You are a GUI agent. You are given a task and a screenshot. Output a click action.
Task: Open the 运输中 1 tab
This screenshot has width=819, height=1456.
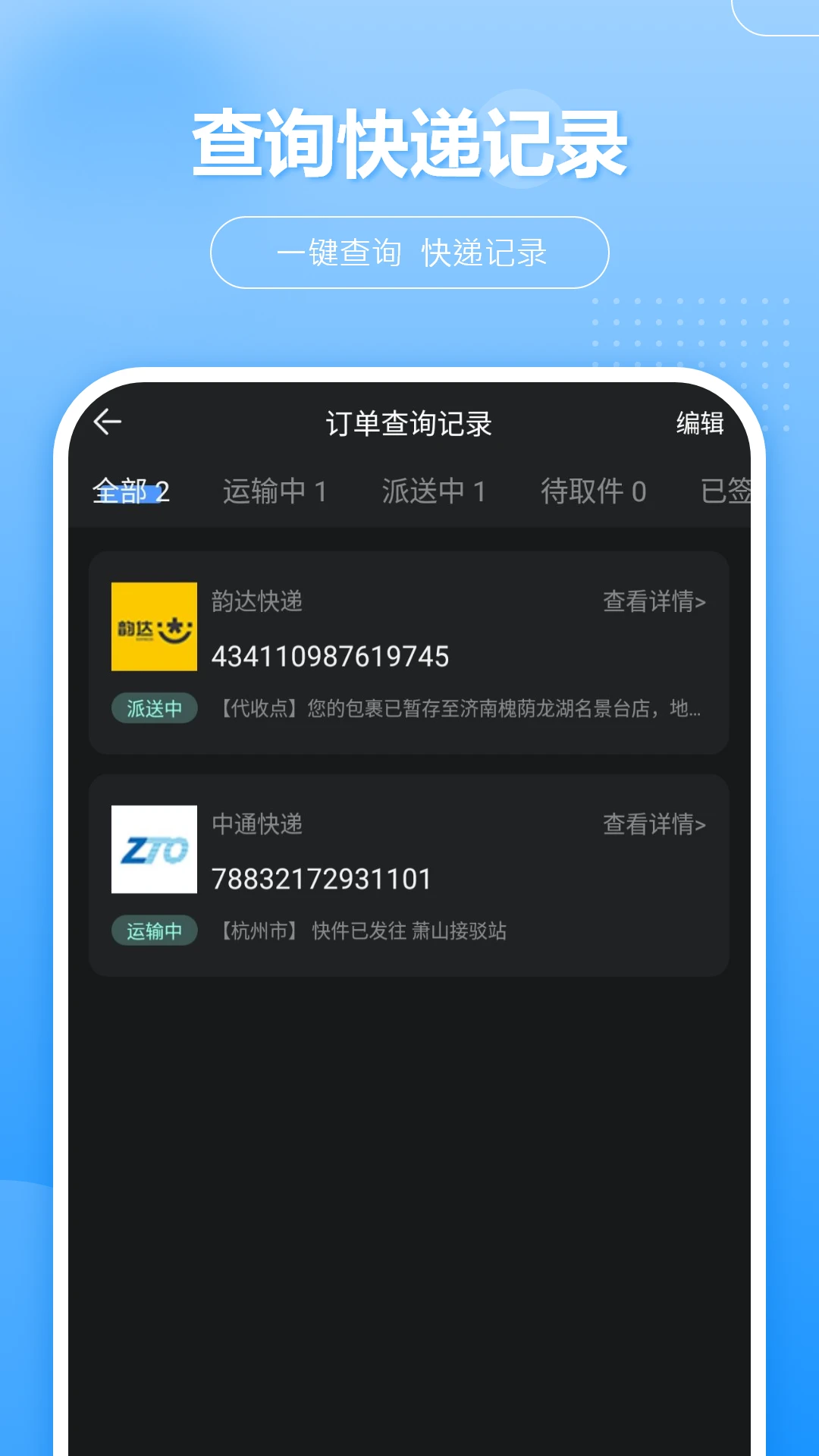pos(276,491)
